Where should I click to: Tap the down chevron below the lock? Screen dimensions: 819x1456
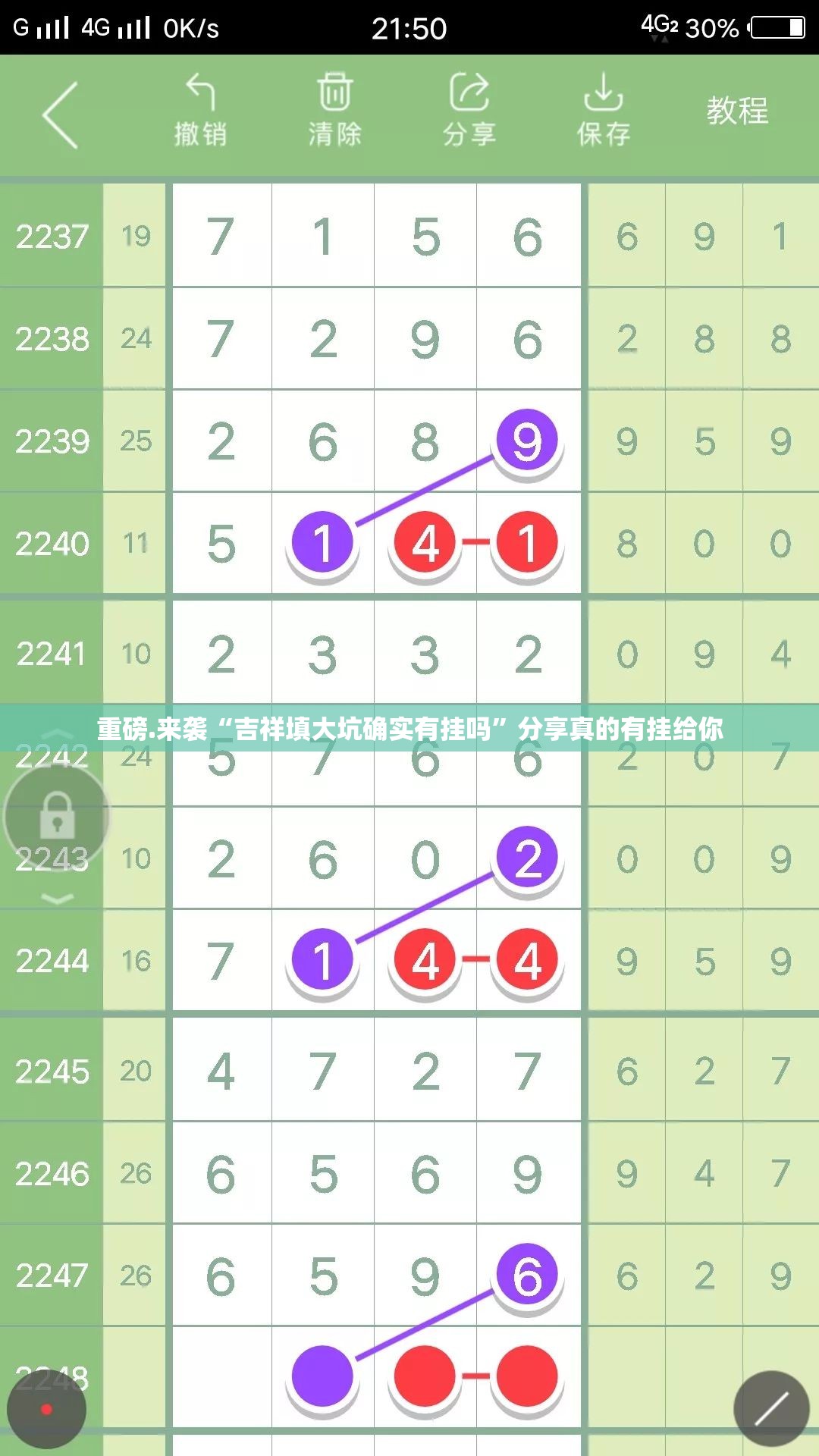pyautogui.click(x=55, y=899)
